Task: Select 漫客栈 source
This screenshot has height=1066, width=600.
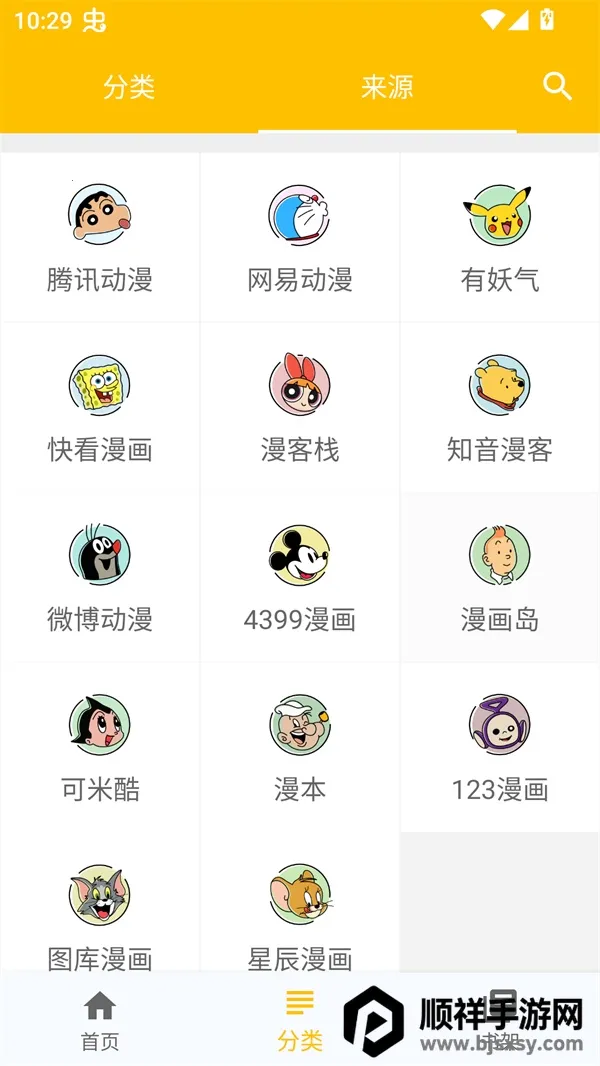Action: 300,408
